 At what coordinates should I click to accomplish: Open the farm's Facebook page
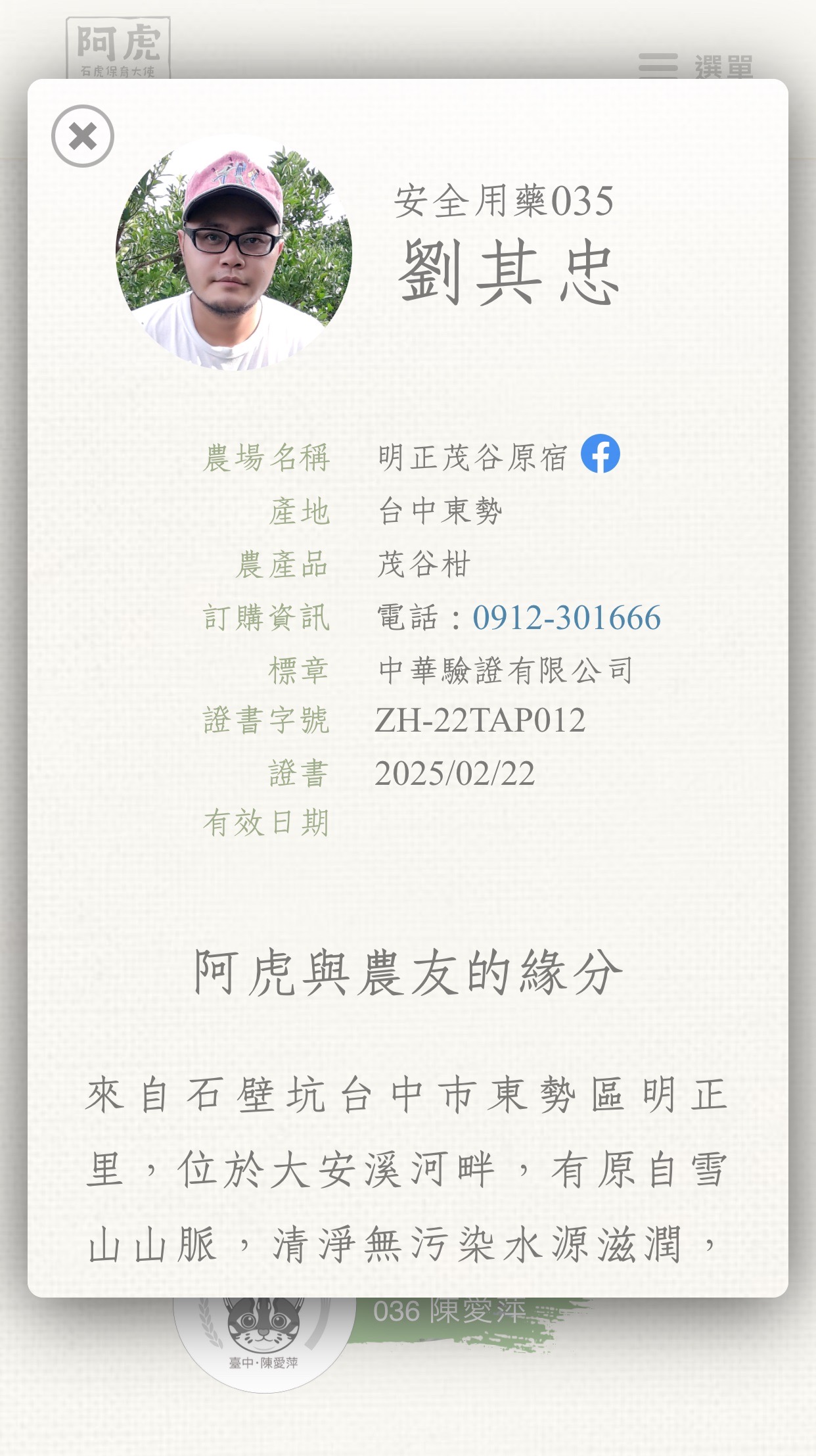pos(600,454)
